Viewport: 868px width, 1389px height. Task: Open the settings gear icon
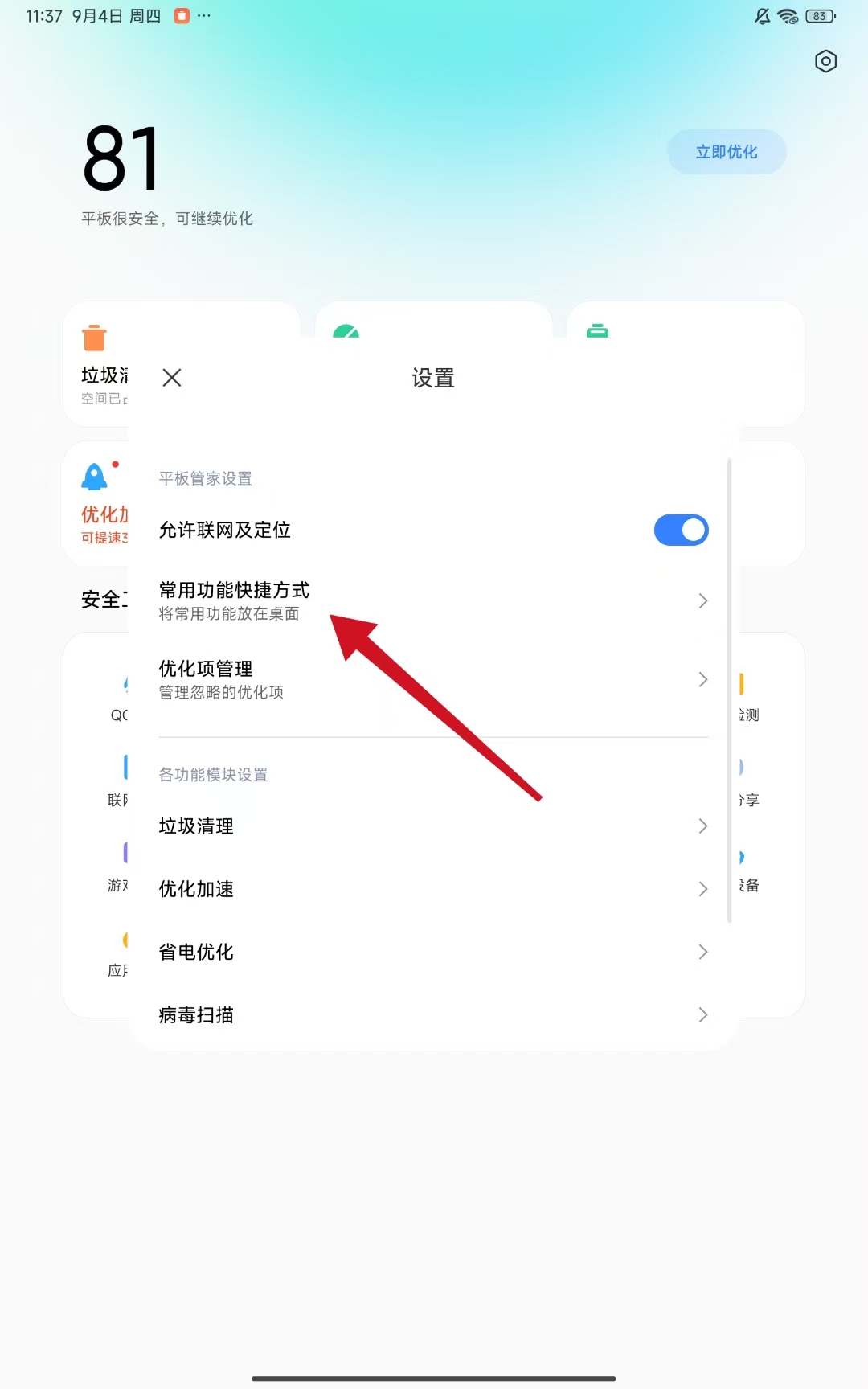click(x=825, y=62)
